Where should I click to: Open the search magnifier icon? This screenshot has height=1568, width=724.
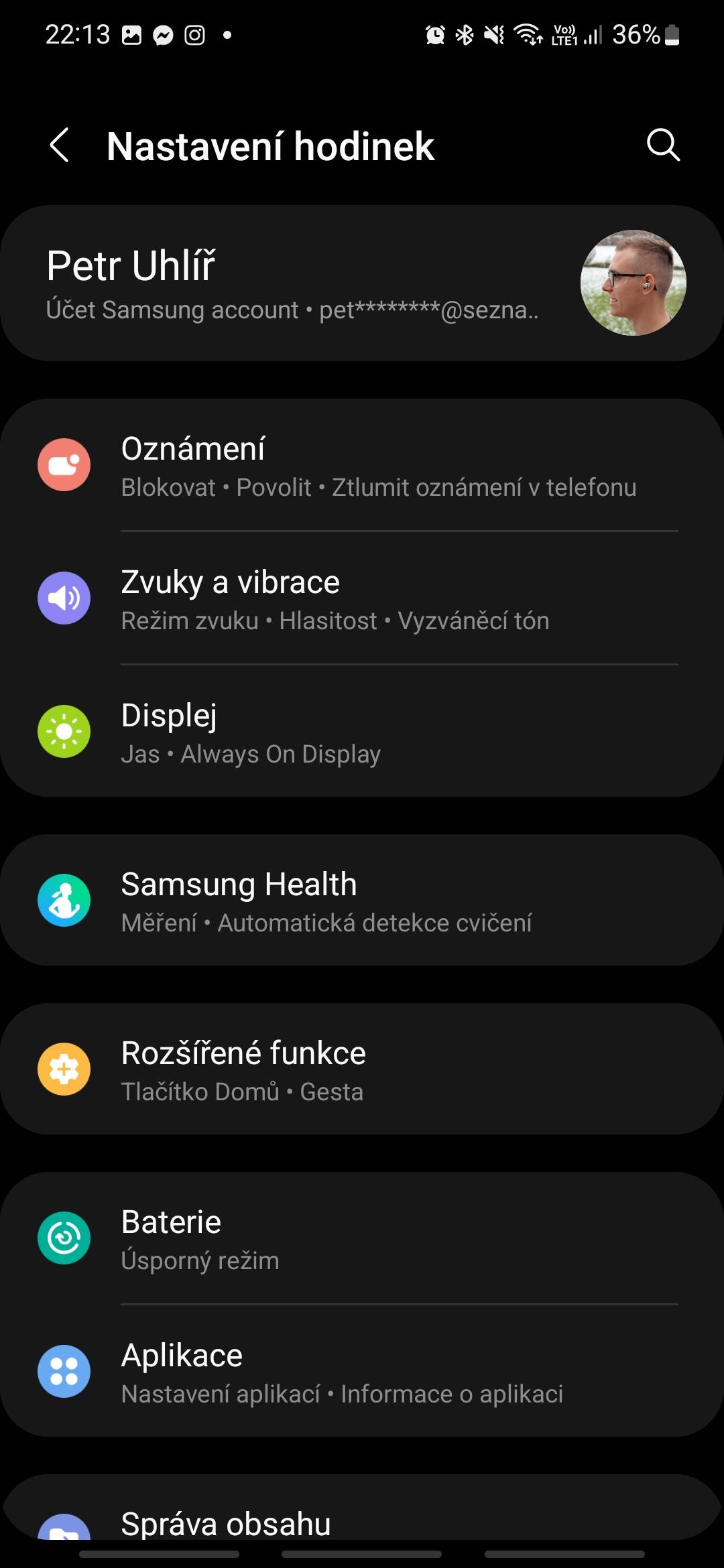pos(663,145)
